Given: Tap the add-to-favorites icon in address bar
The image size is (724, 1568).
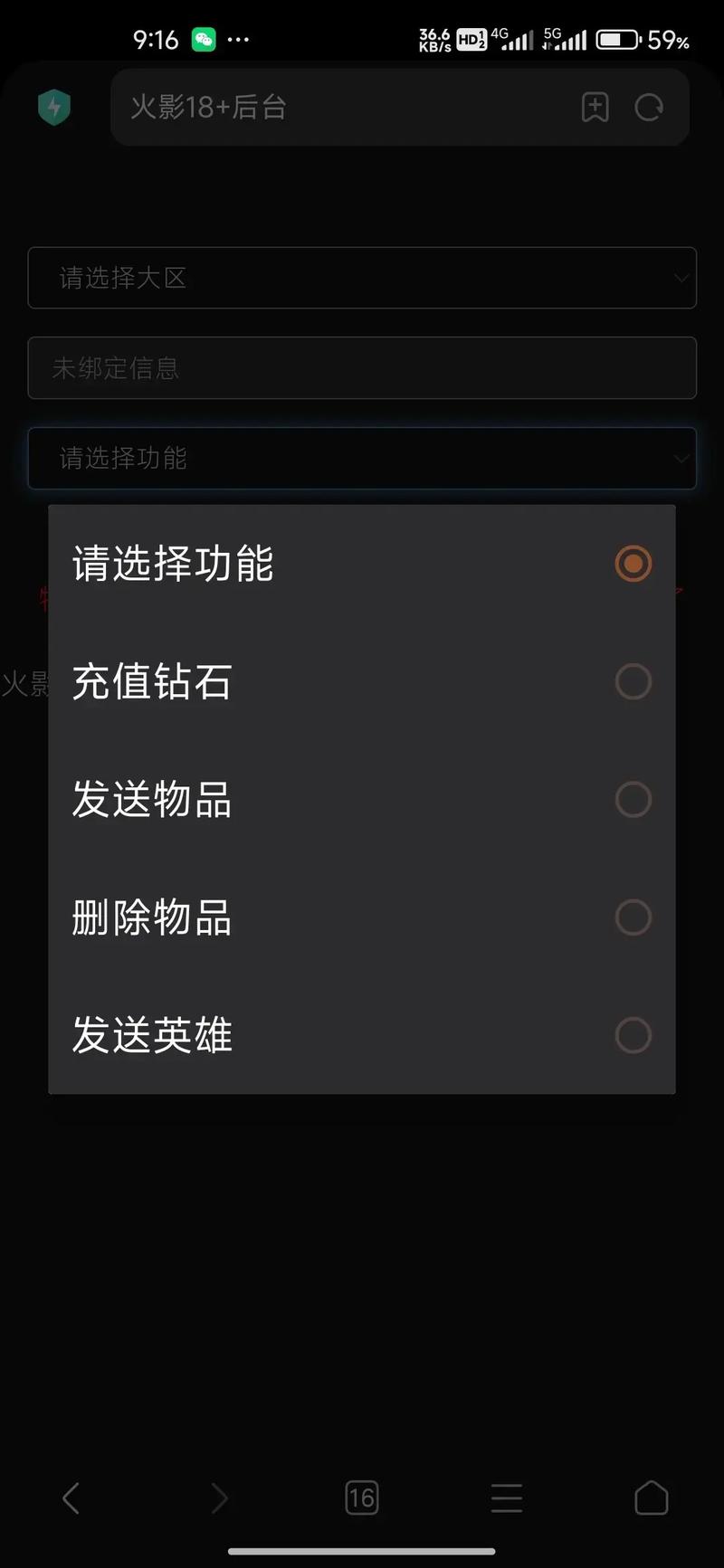Looking at the screenshot, I should pyautogui.click(x=595, y=107).
